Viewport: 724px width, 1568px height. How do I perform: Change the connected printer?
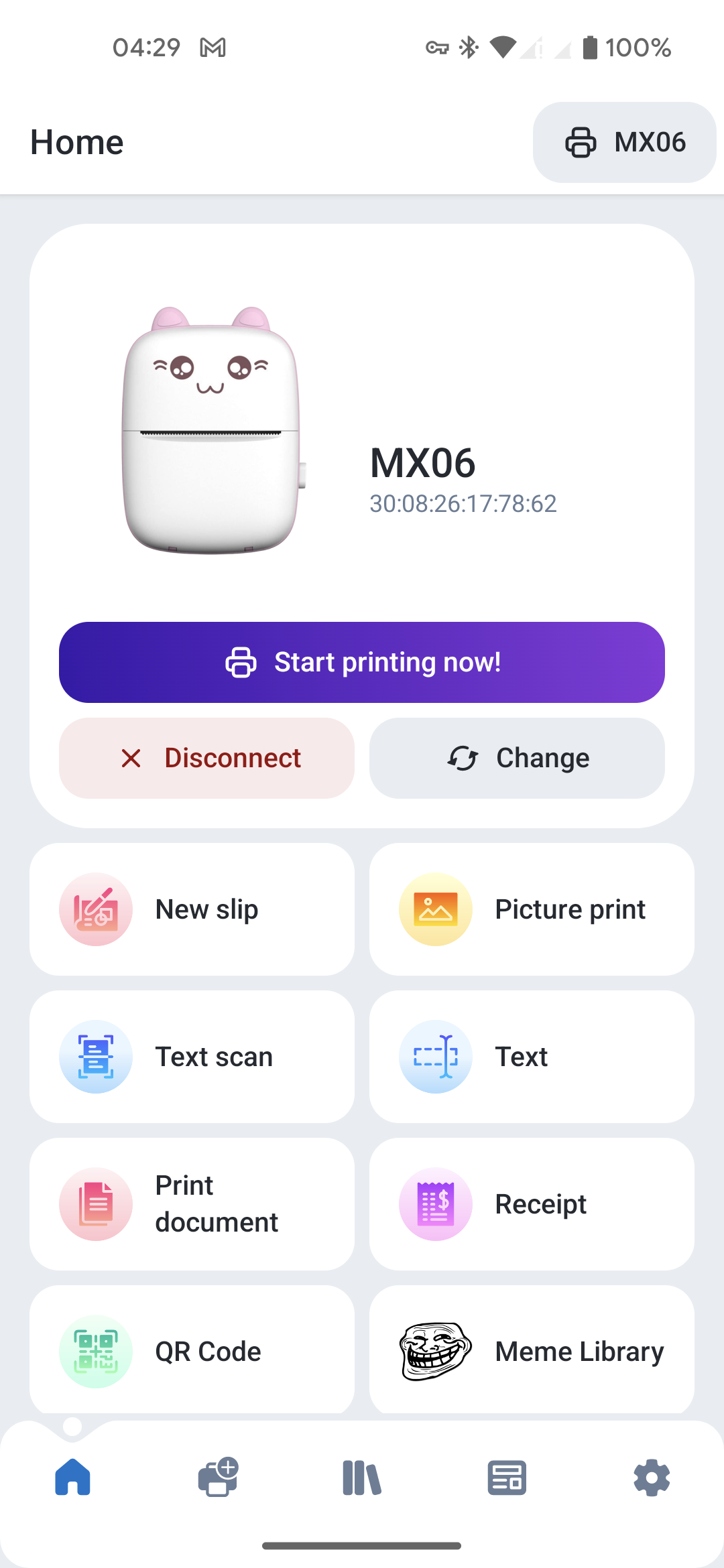click(516, 758)
